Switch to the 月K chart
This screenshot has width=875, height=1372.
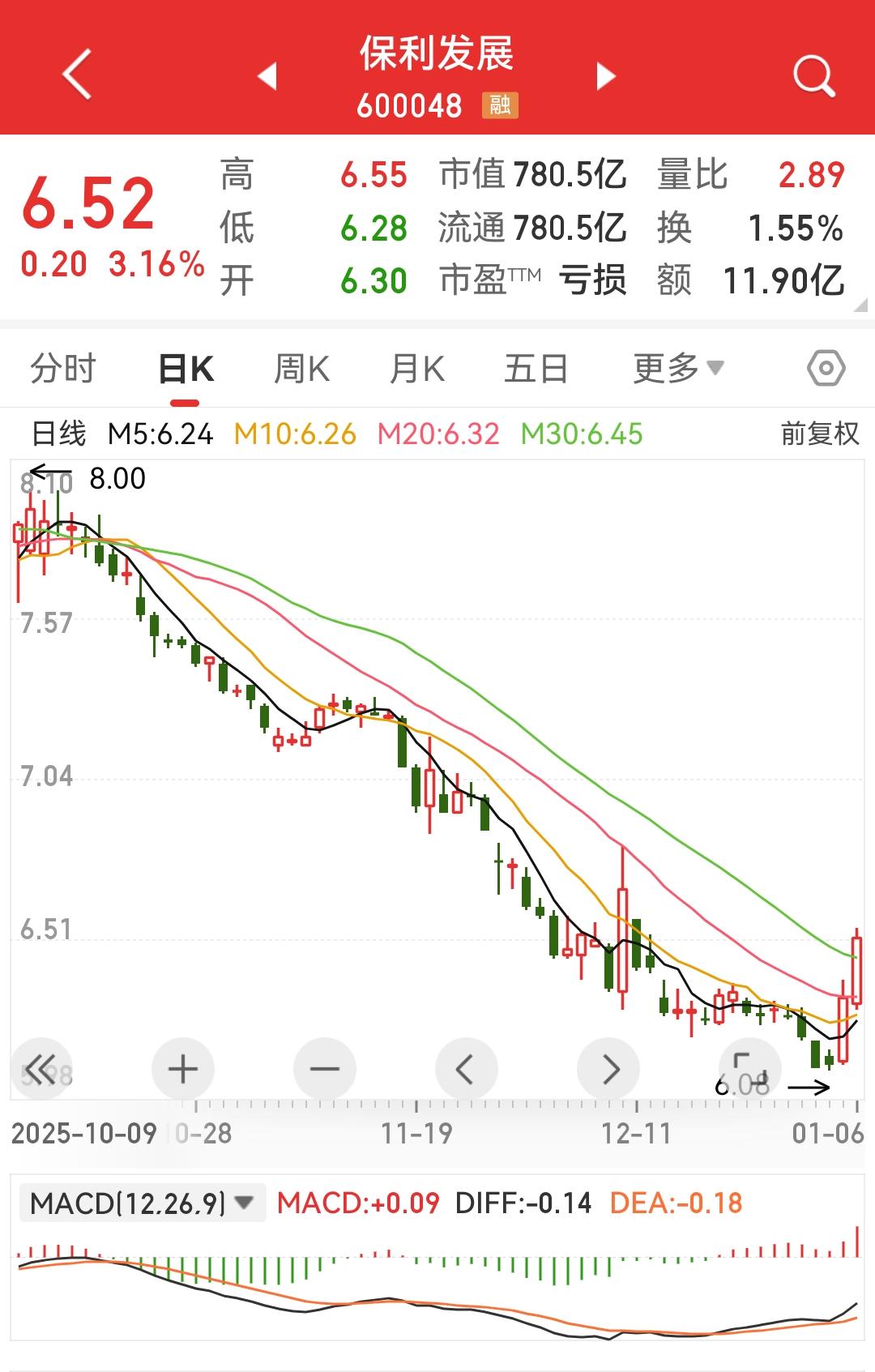(417, 369)
